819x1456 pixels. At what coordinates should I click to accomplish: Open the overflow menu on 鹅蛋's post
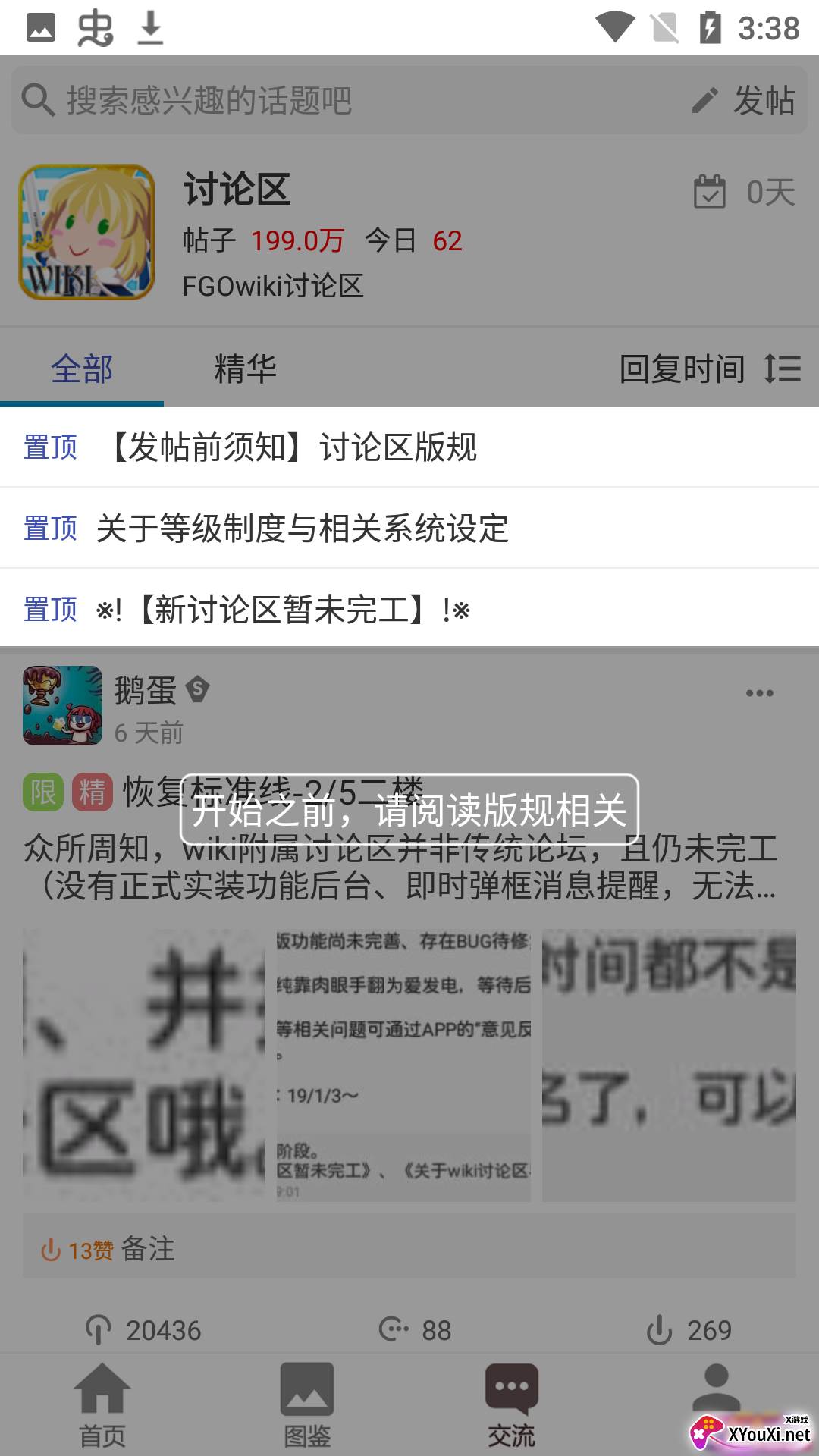pos(759,693)
